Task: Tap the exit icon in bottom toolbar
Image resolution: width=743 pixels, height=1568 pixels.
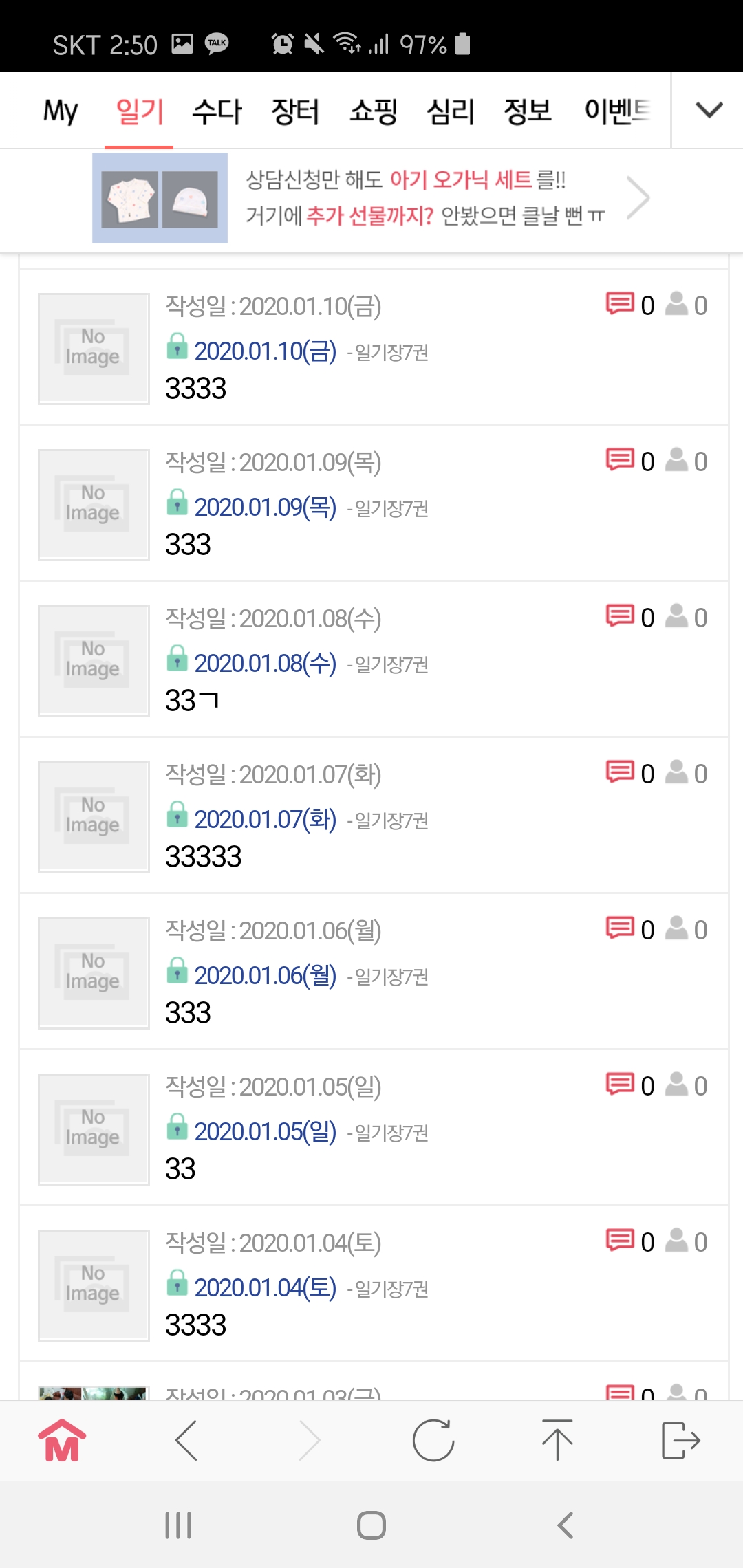Action: coord(681,1440)
